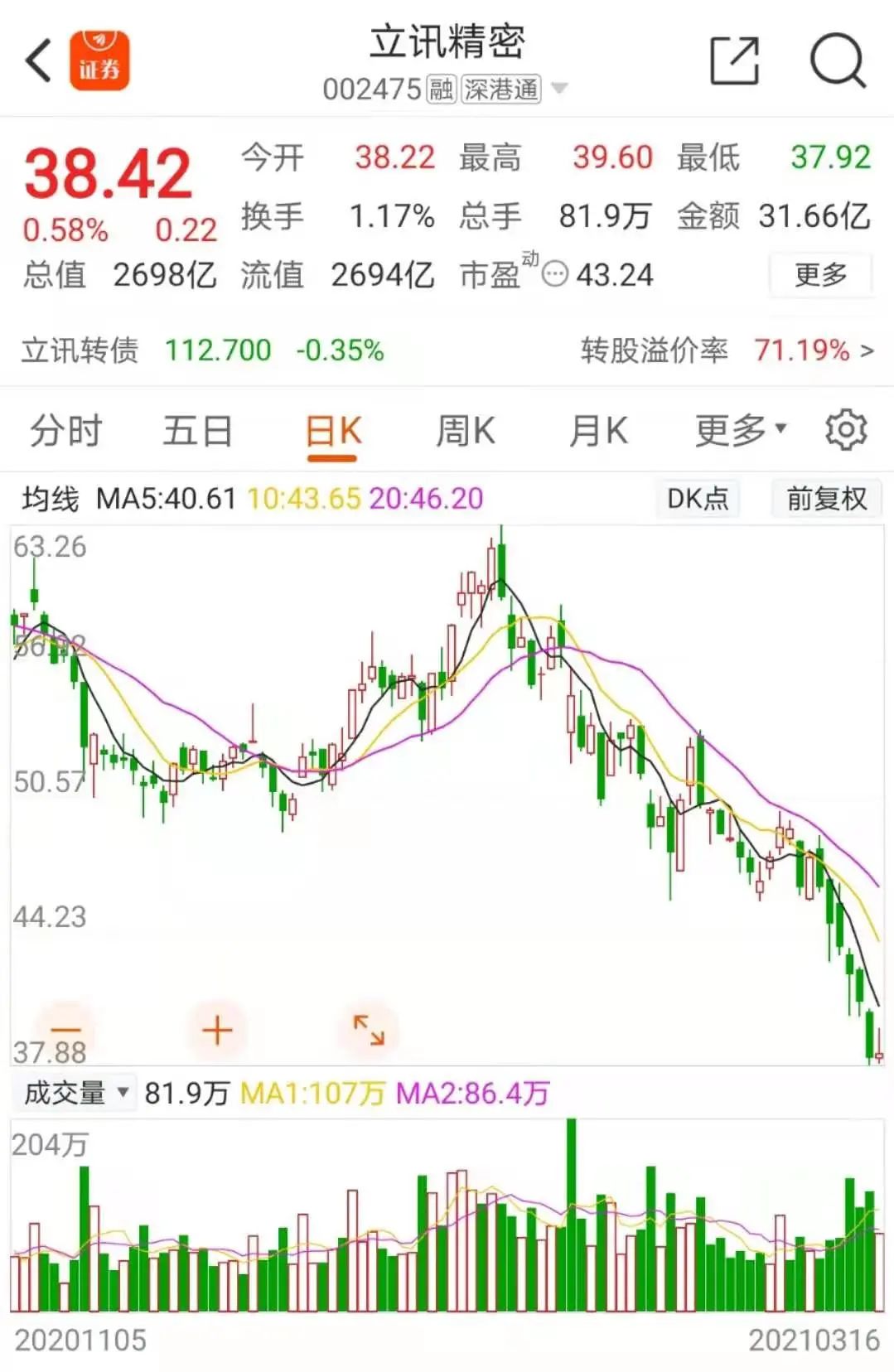Select the 日K tab

click(x=333, y=432)
